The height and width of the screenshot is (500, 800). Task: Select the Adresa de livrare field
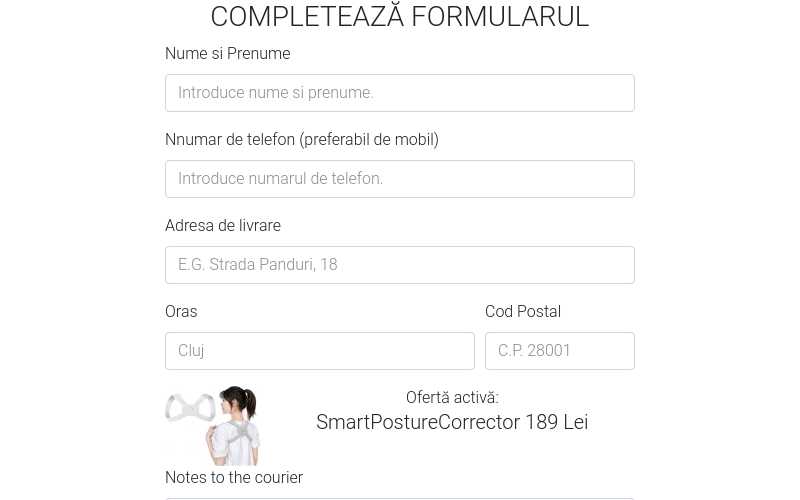(399, 265)
